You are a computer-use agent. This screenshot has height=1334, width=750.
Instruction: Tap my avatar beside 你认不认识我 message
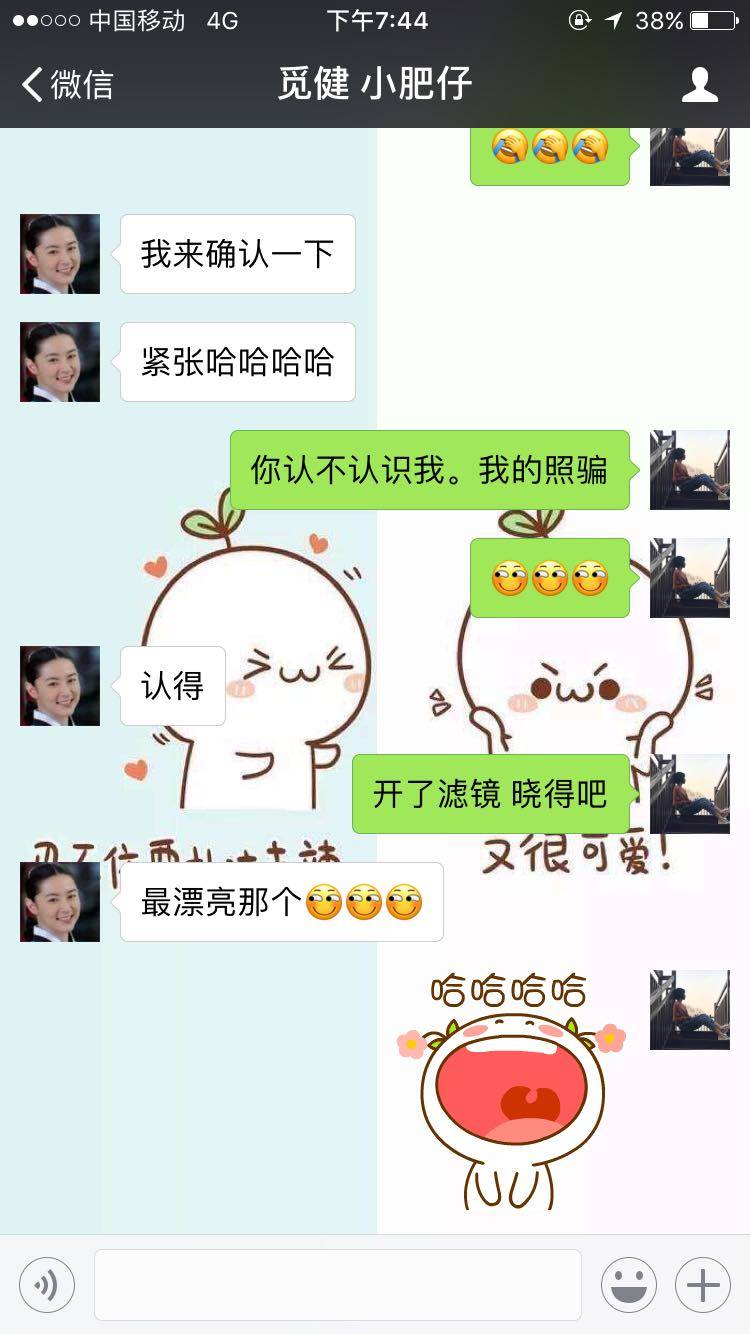(689, 470)
